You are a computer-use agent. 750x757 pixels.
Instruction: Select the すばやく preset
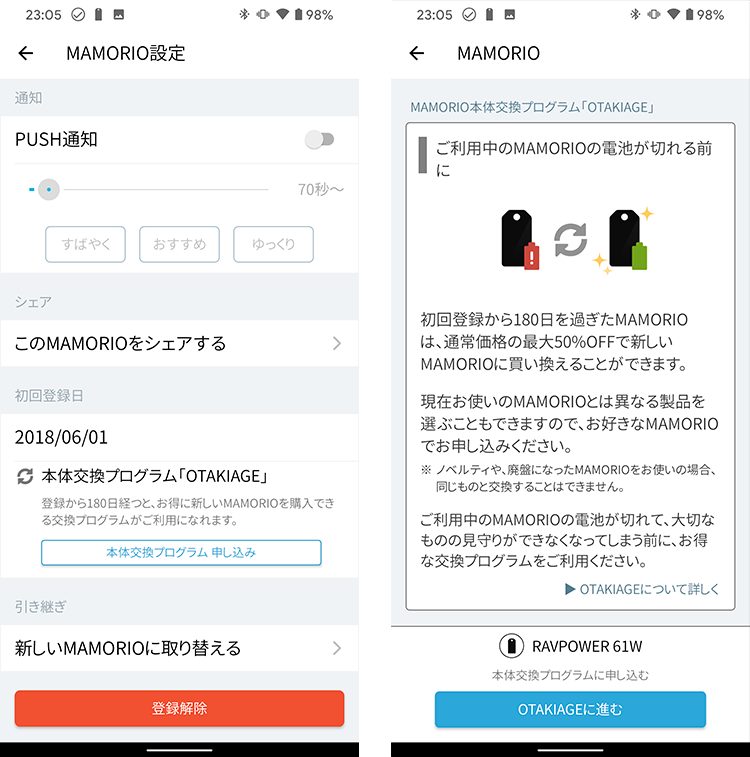[x=85, y=244]
